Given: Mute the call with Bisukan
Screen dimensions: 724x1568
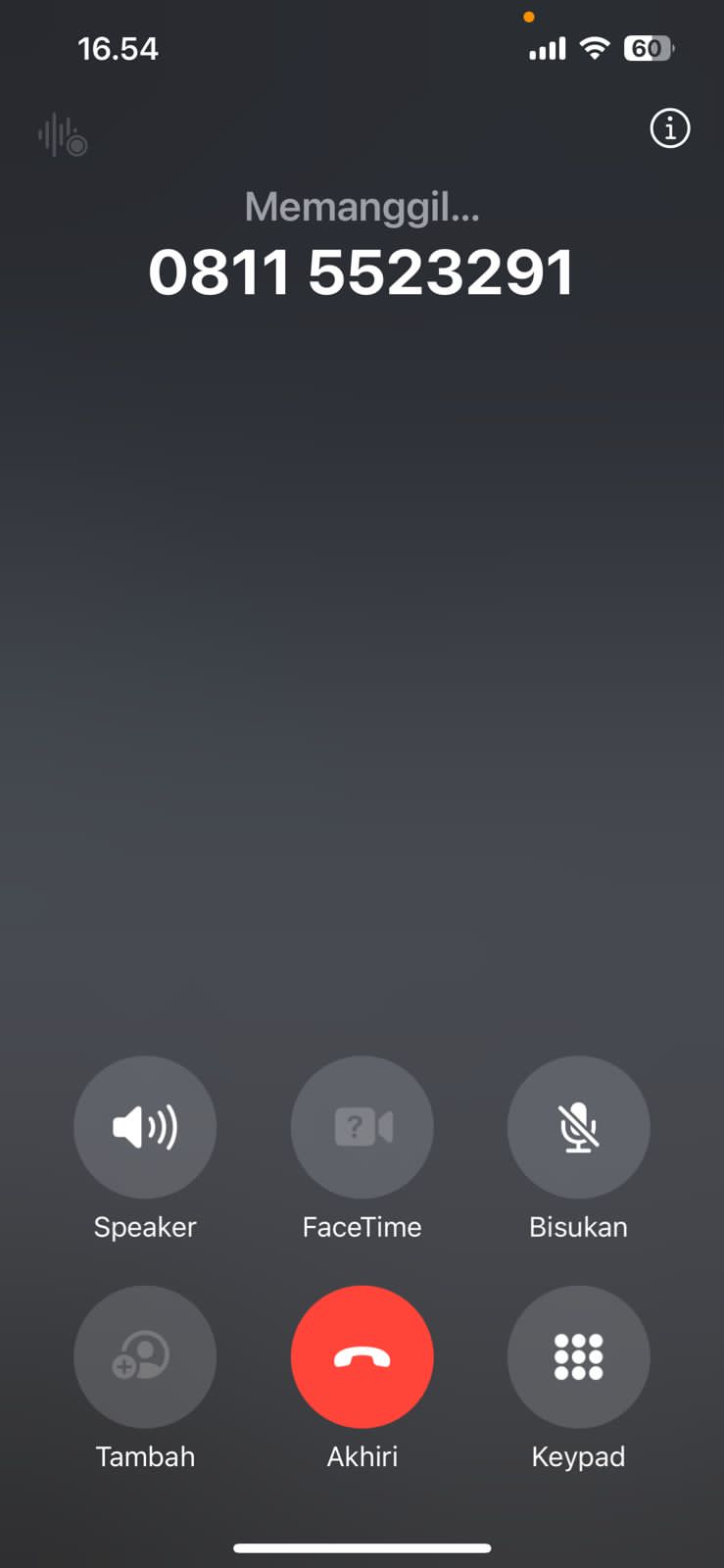Looking at the screenshot, I should [x=578, y=1127].
